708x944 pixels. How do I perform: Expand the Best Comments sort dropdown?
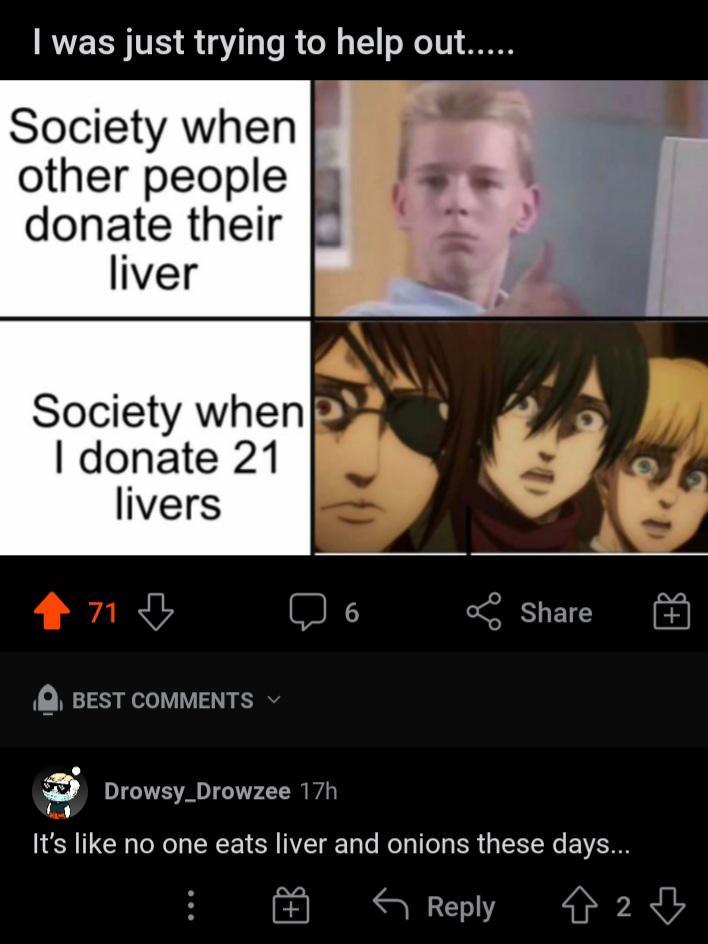pyautogui.click(x=160, y=701)
